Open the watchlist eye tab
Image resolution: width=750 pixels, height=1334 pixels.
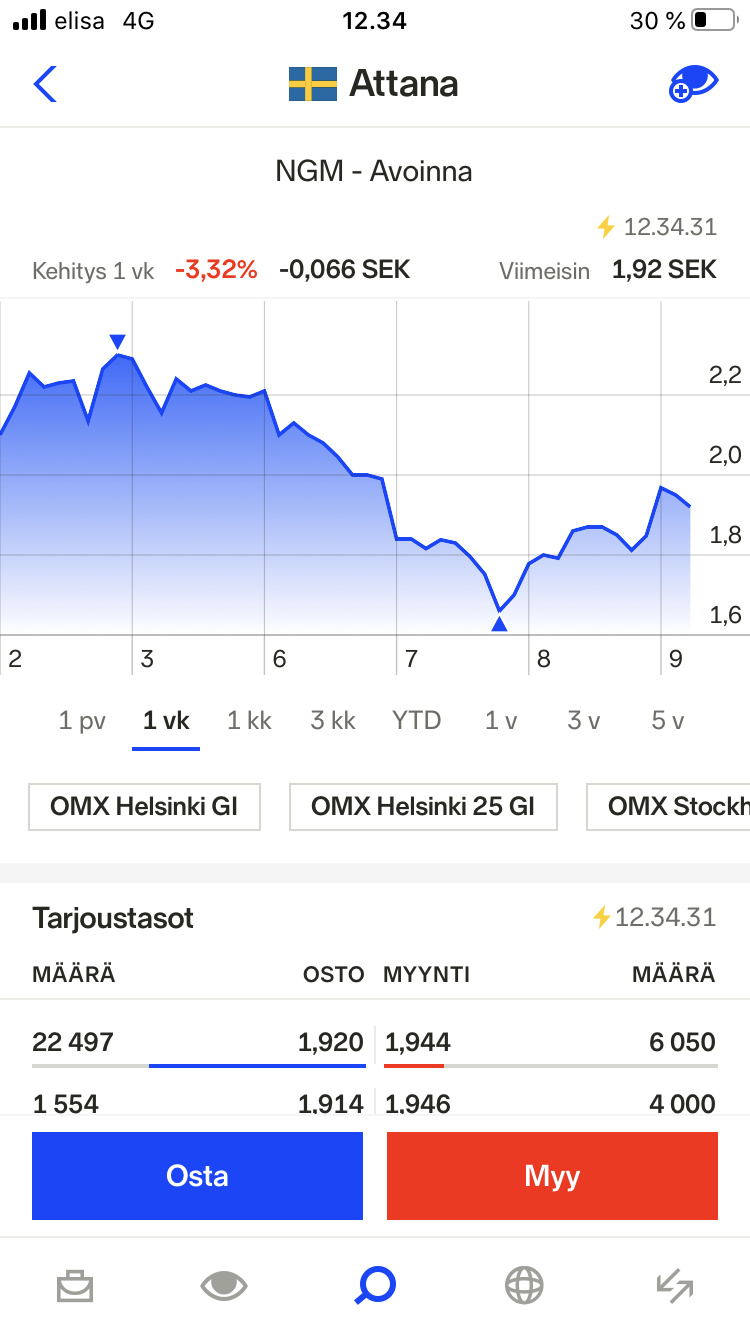coord(224,1285)
